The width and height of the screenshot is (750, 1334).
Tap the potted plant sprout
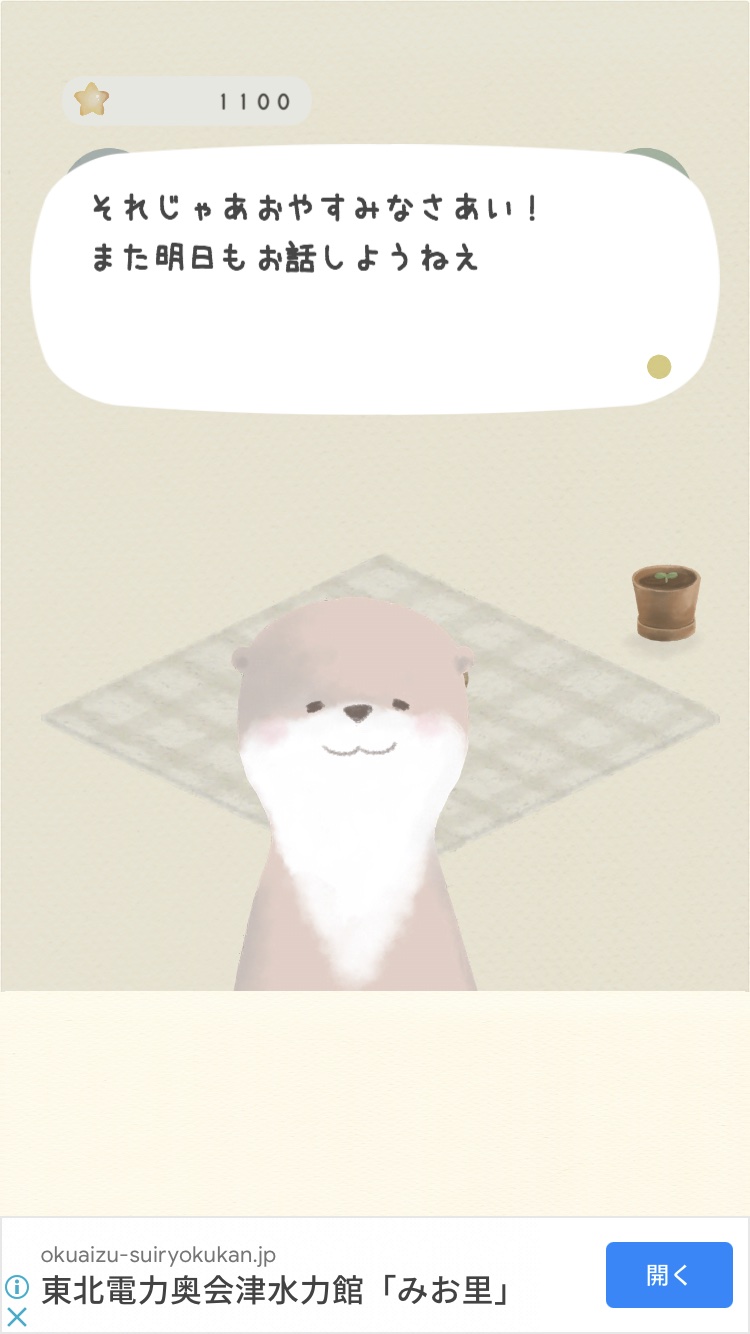tap(665, 601)
